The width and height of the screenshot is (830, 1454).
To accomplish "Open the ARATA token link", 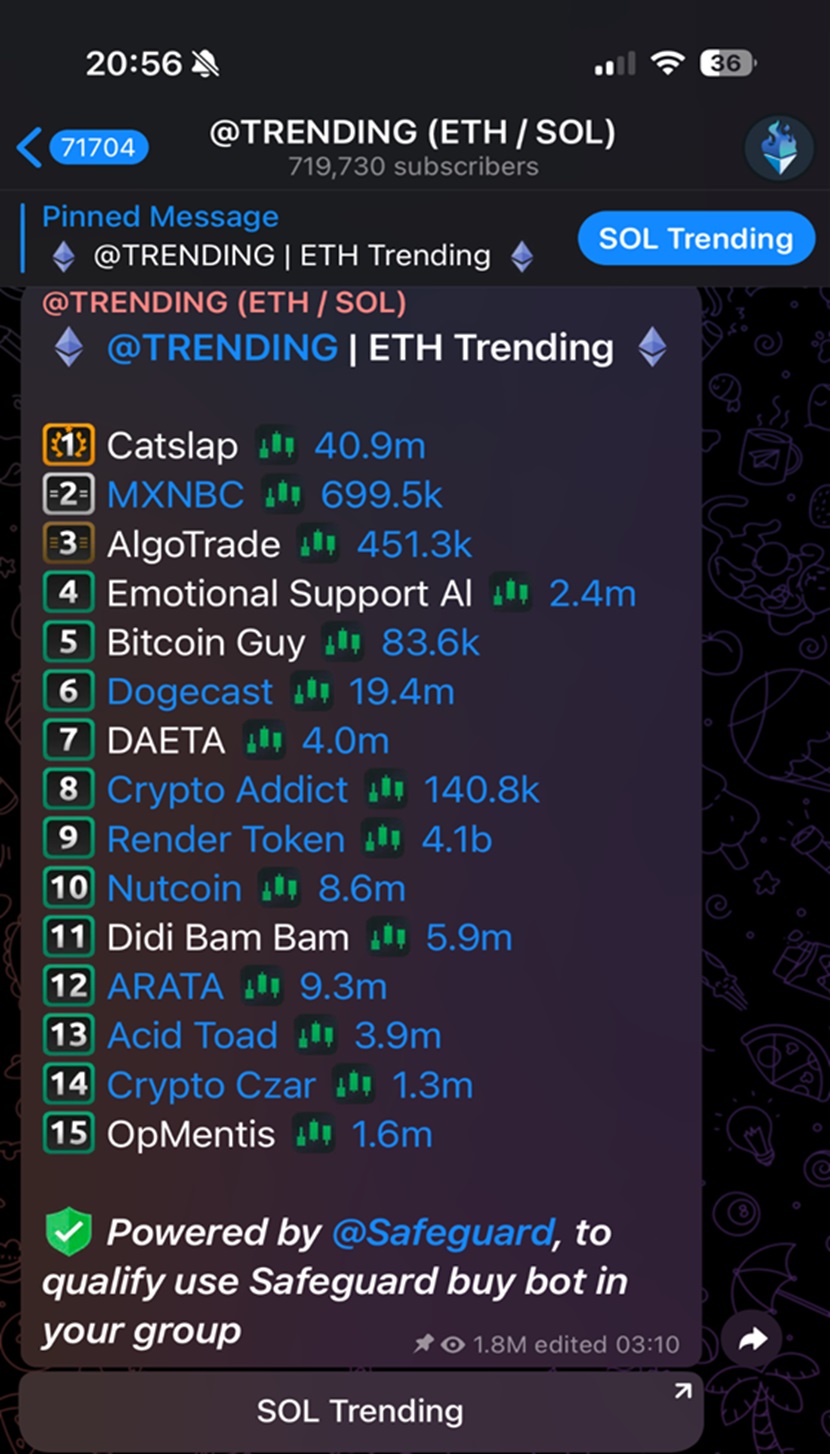I will (x=165, y=987).
